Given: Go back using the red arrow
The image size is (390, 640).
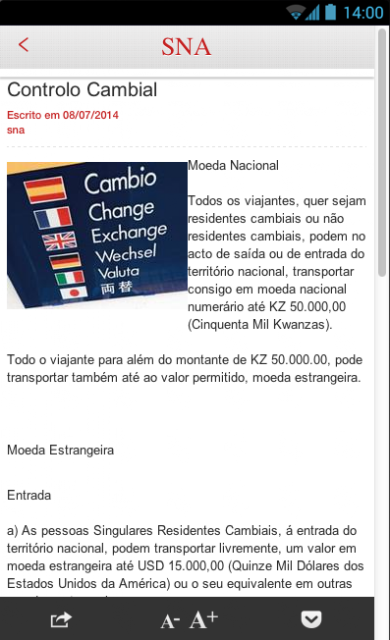Looking at the screenshot, I should coord(24,44).
